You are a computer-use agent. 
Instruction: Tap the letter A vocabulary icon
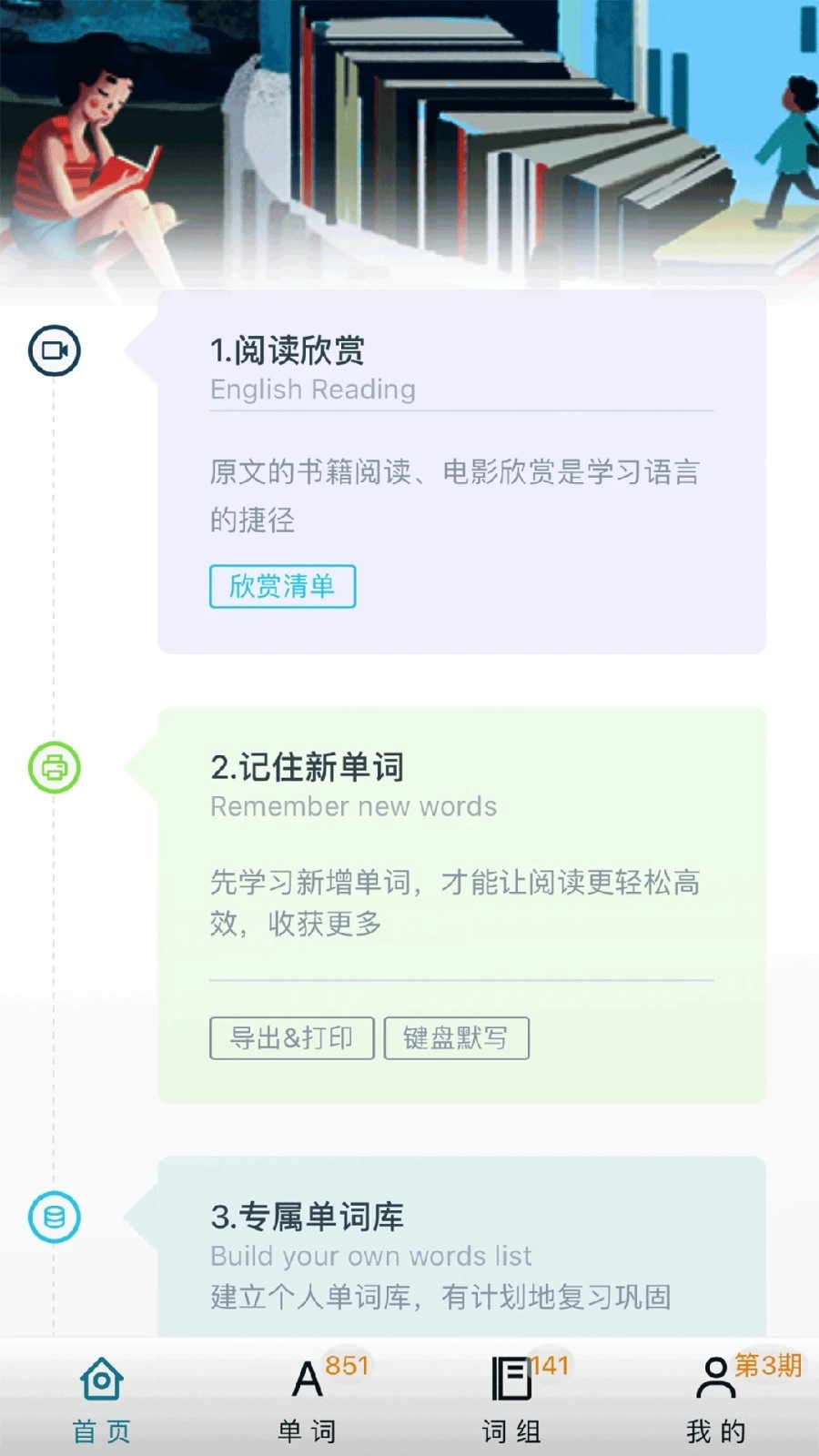[307, 1378]
